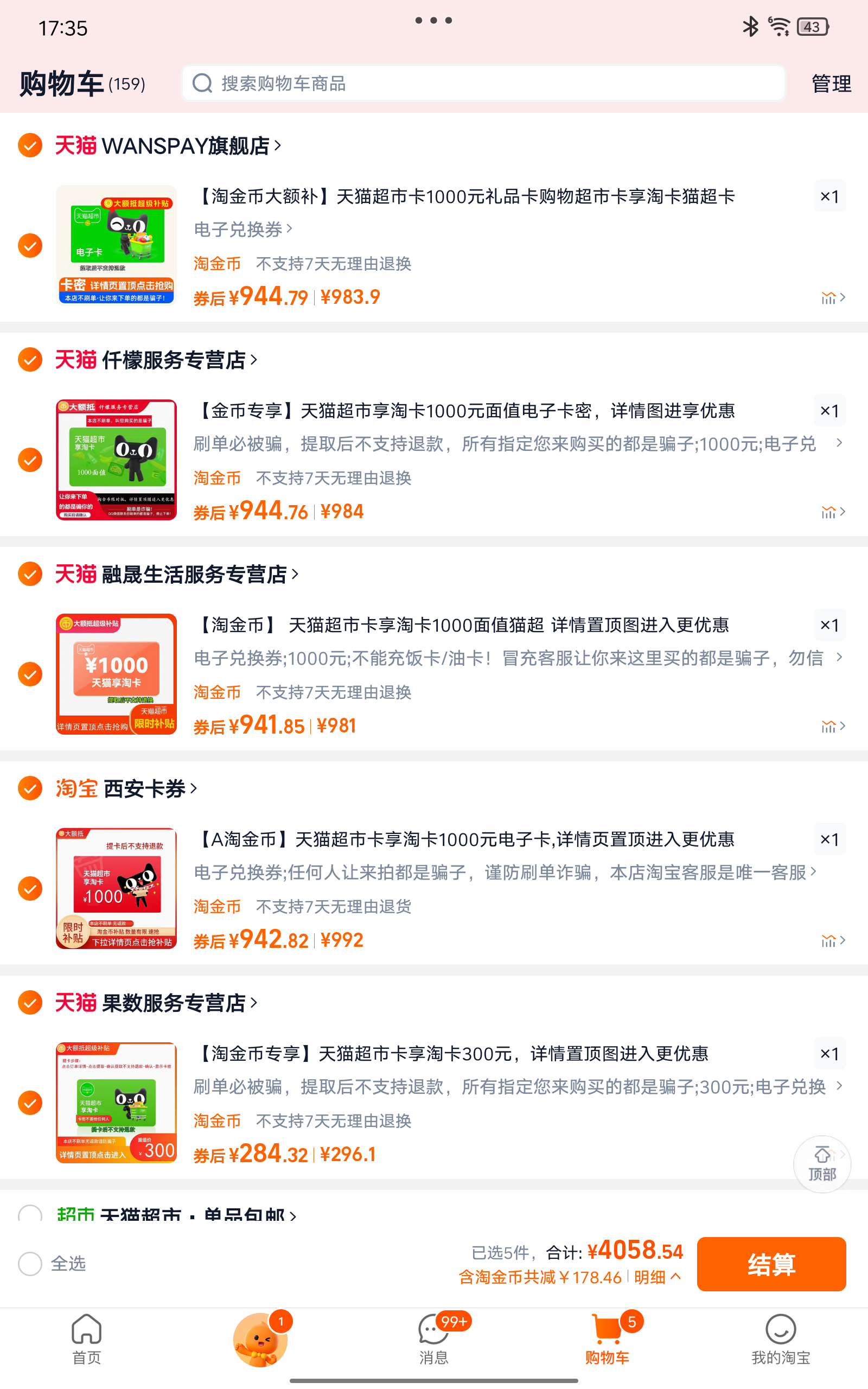Expand the 明细 discount details

658,1277
